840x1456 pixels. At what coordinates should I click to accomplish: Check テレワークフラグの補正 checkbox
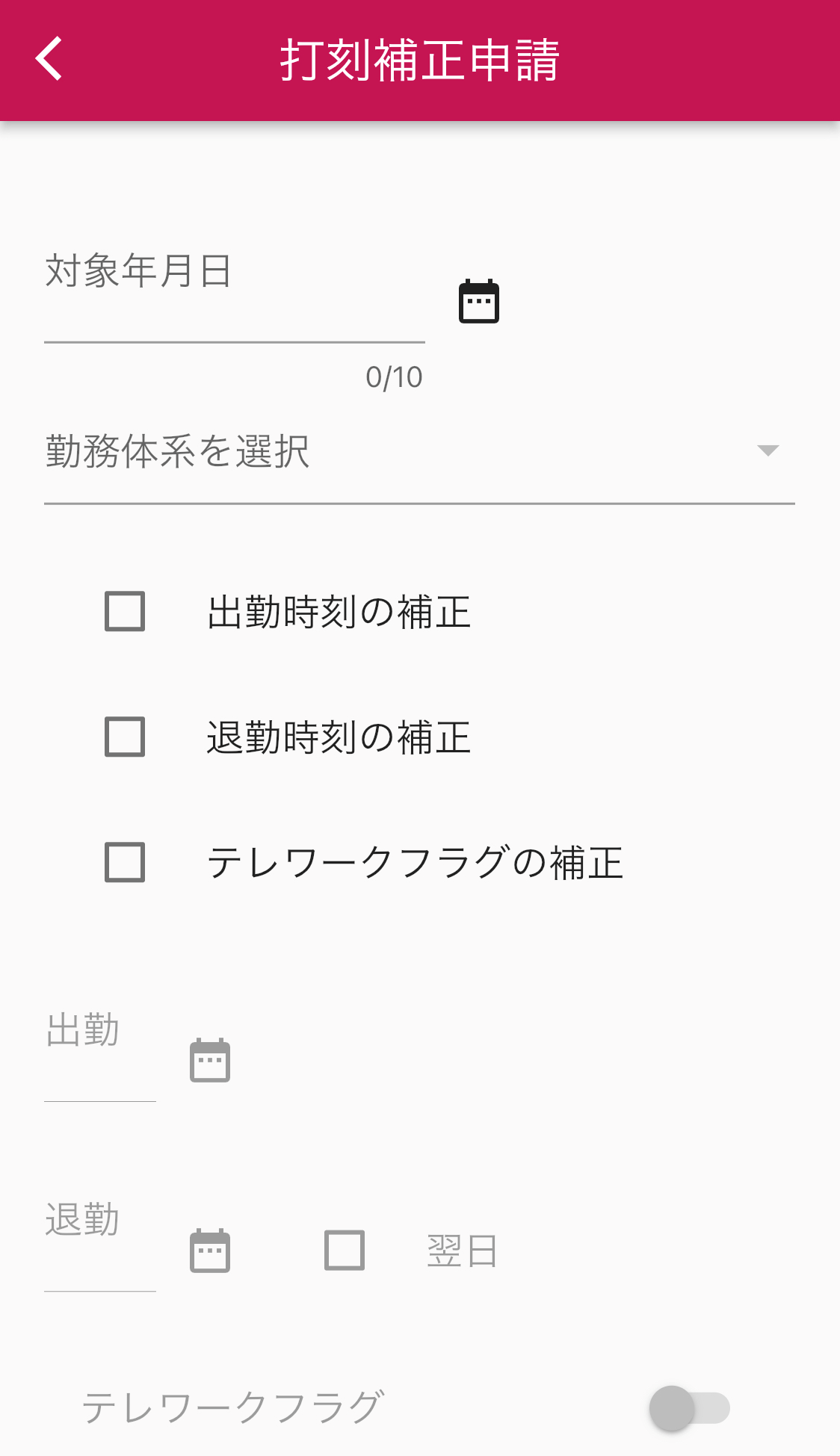point(125,863)
